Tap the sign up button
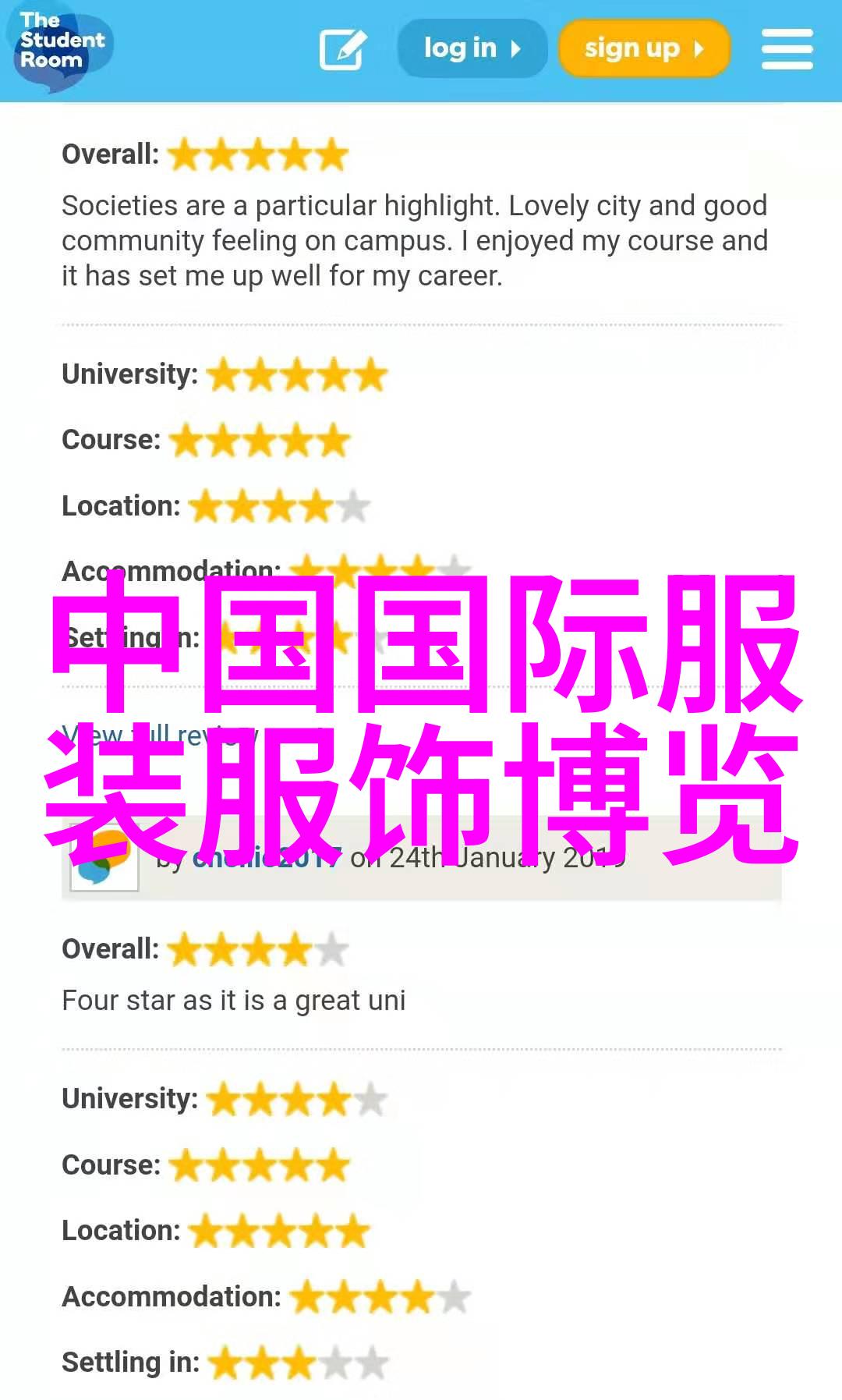 (644, 49)
